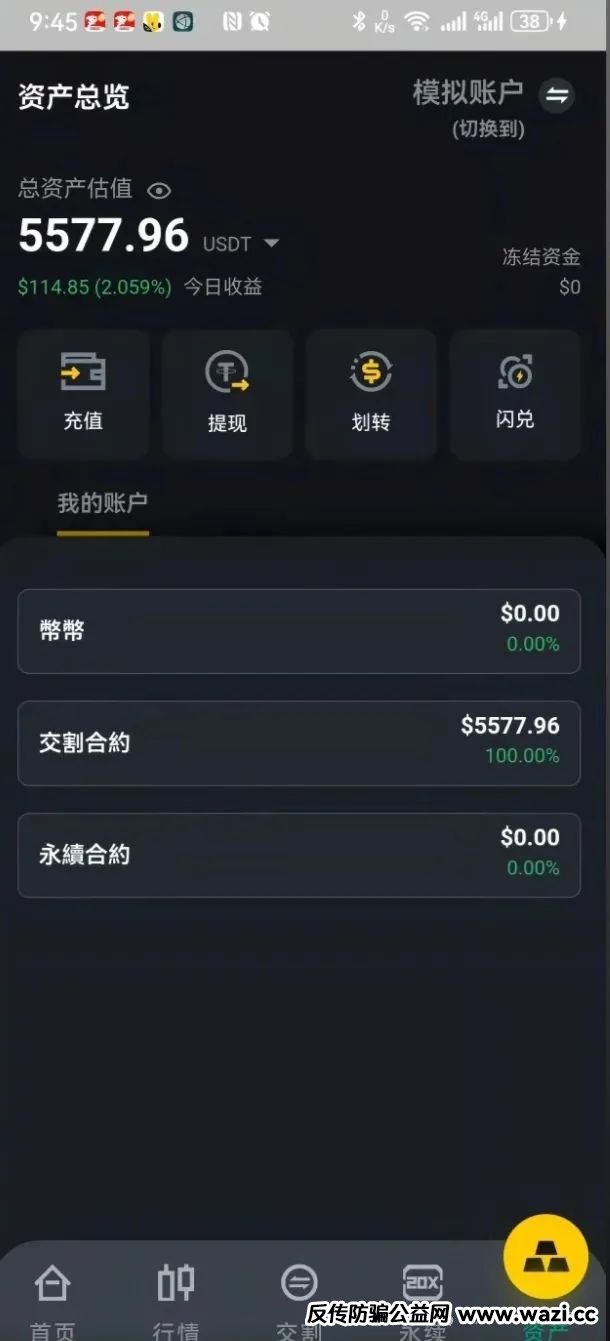Image resolution: width=610 pixels, height=1341 pixels.
Task: Tap the 充值 deposit button
Action: click(83, 393)
